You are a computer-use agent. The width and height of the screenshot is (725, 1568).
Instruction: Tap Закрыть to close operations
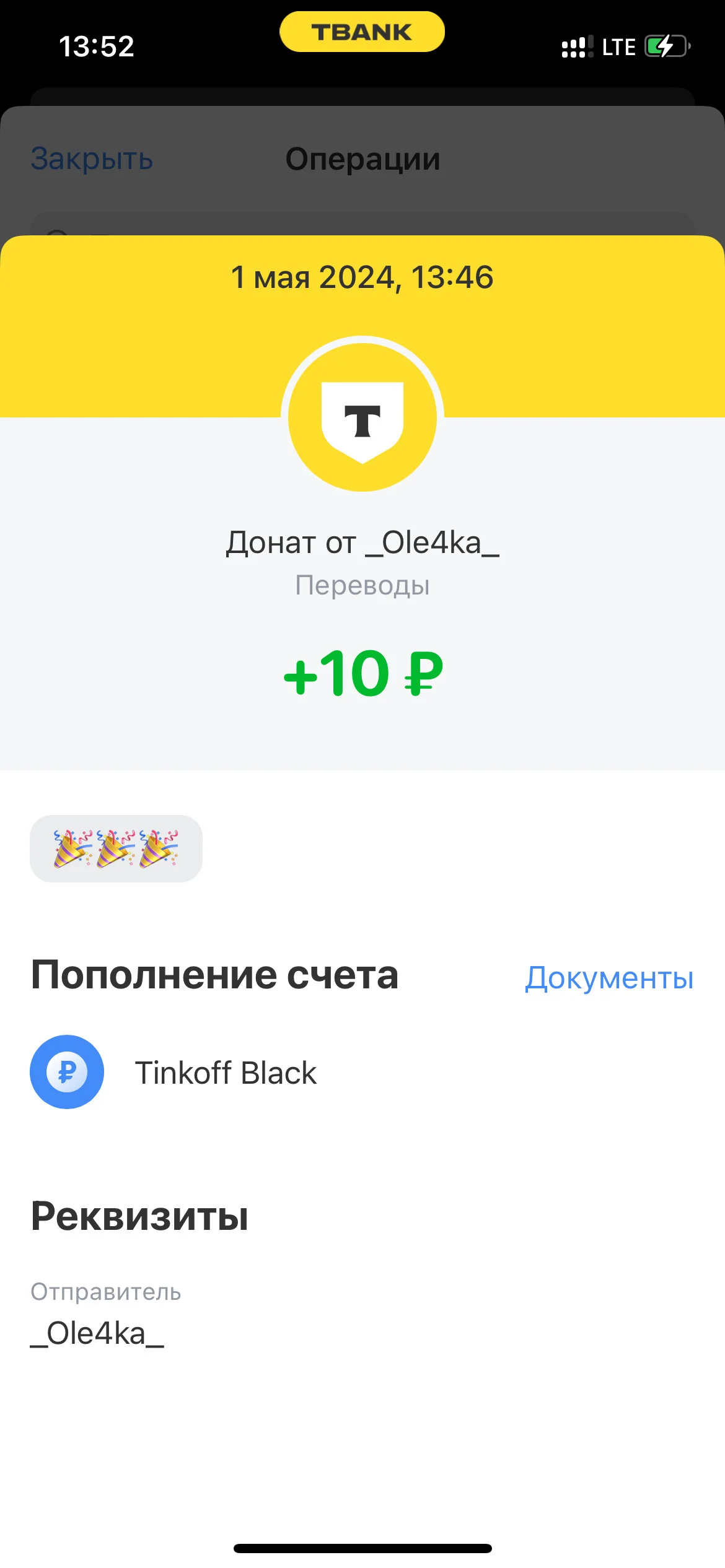click(92, 159)
